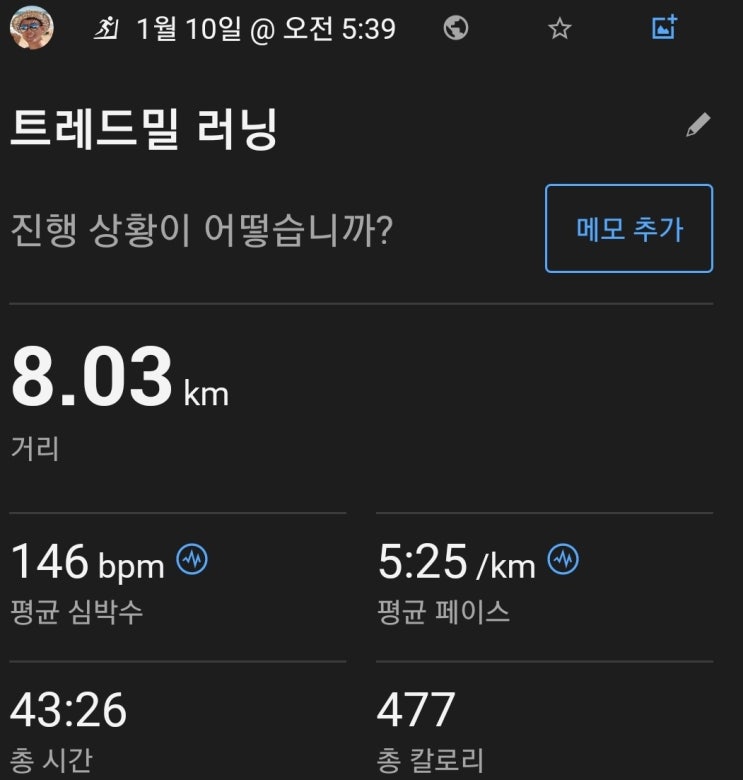The height and width of the screenshot is (780, 743).
Task: Tap the 메모 추가 button
Action: [629, 228]
